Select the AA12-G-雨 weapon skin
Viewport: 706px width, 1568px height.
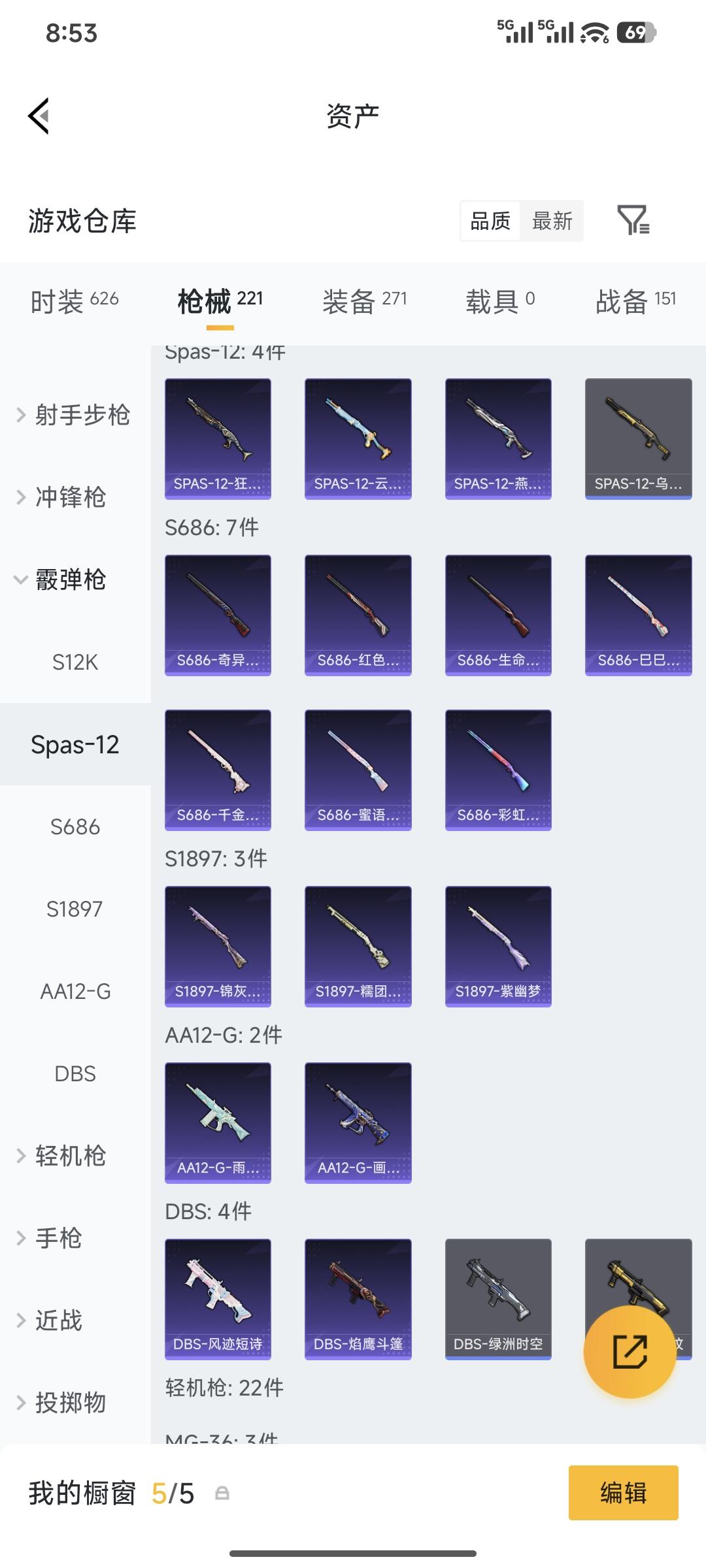(217, 1122)
